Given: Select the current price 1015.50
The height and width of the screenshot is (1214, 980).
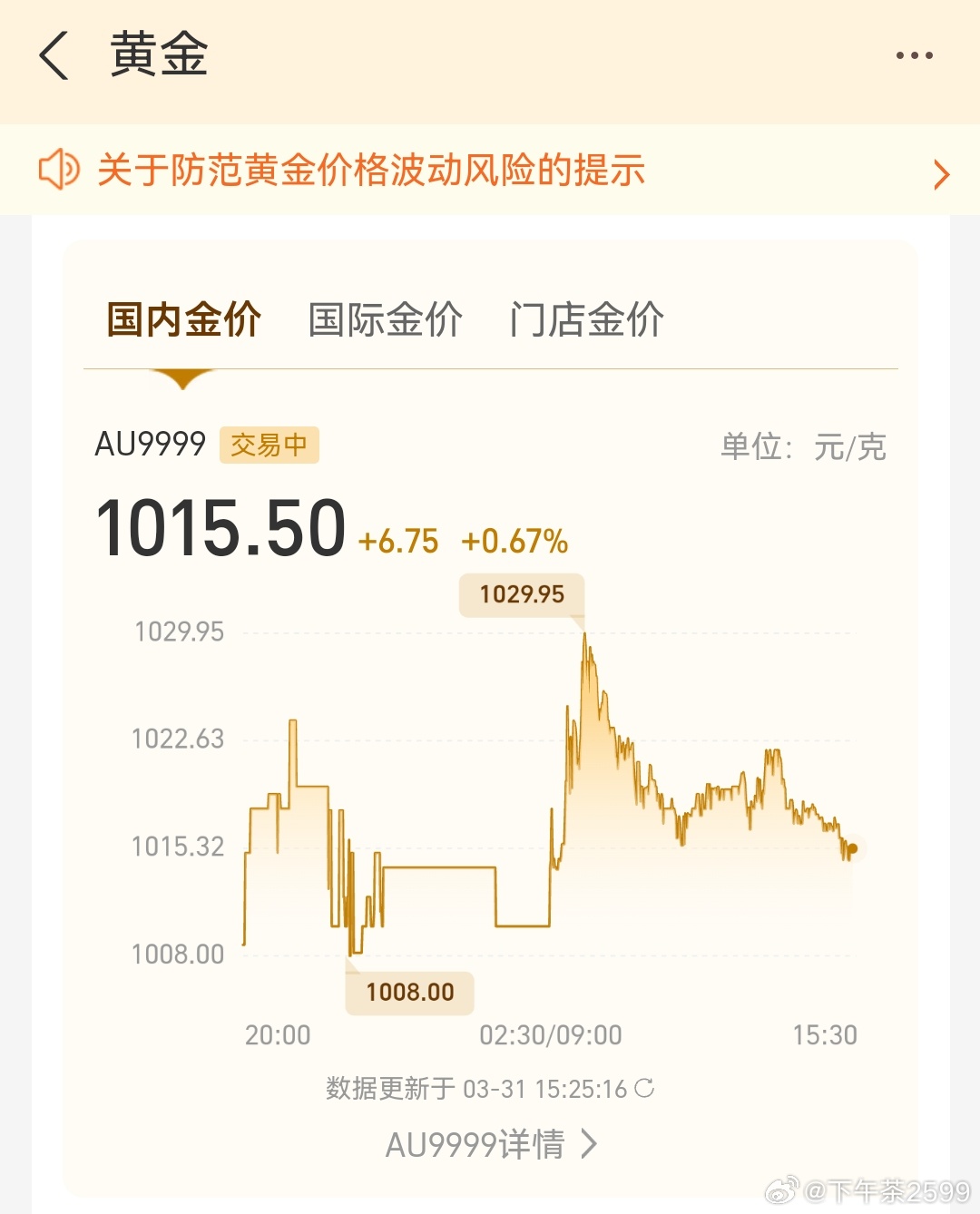Looking at the screenshot, I should [220, 524].
